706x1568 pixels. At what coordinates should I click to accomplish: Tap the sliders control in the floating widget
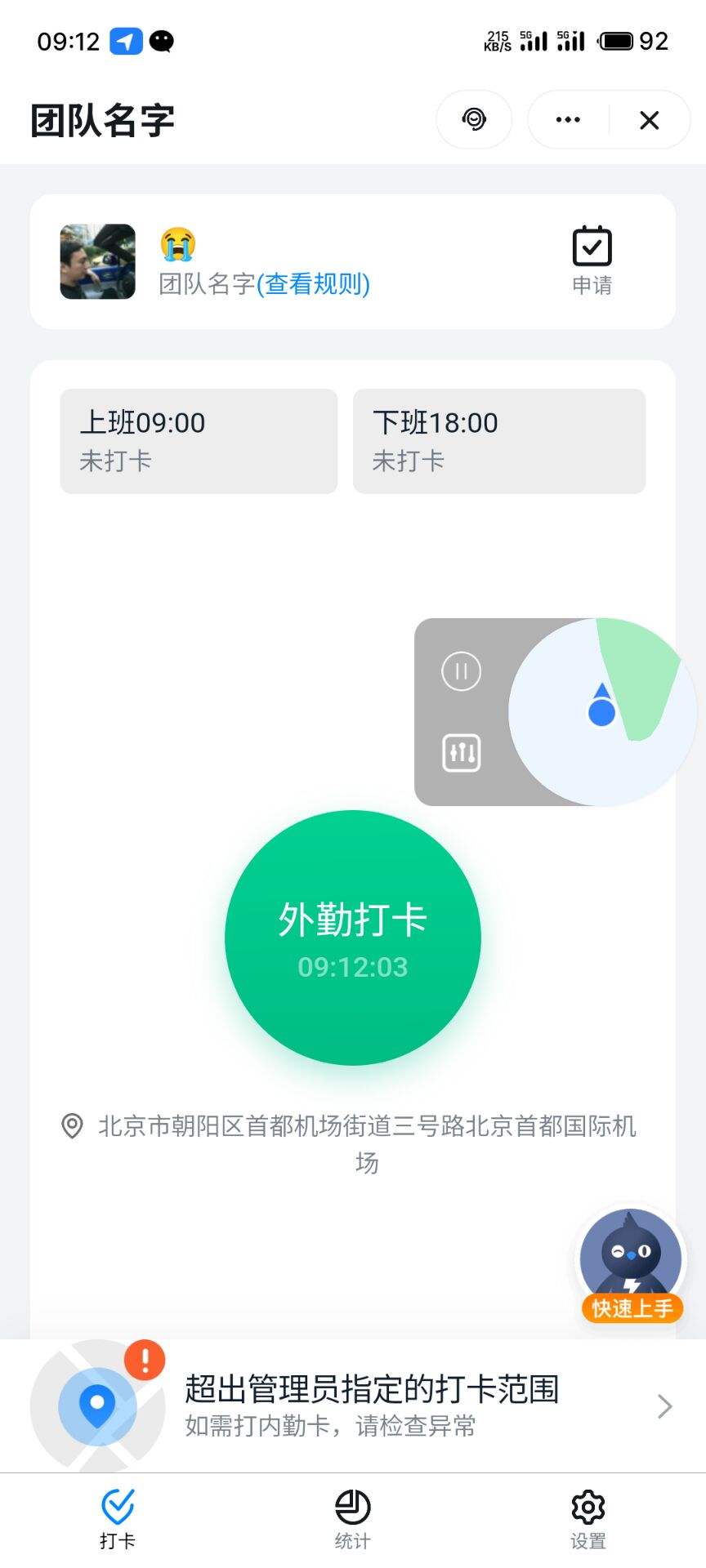(461, 752)
